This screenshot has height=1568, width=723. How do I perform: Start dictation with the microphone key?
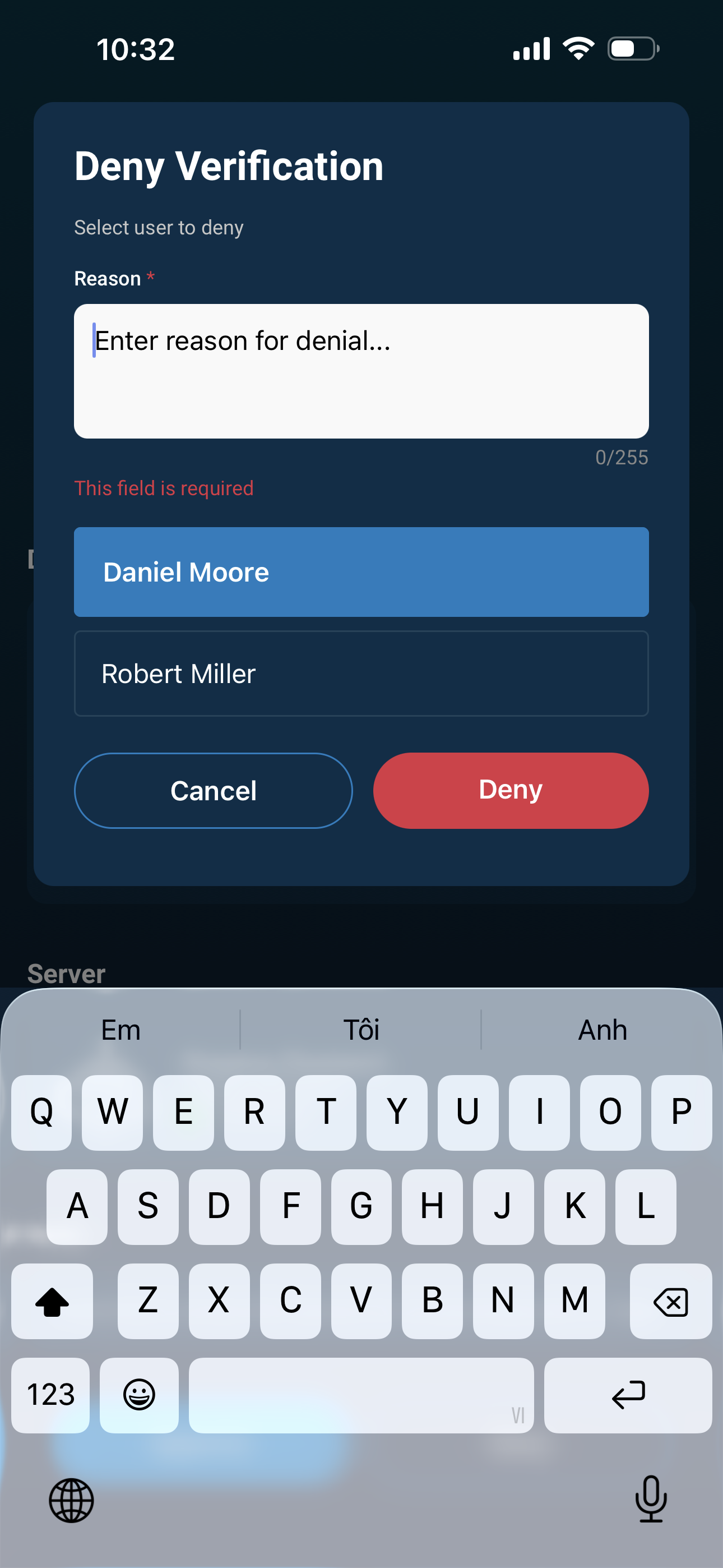pyautogui.click(x=651, y=1499)
